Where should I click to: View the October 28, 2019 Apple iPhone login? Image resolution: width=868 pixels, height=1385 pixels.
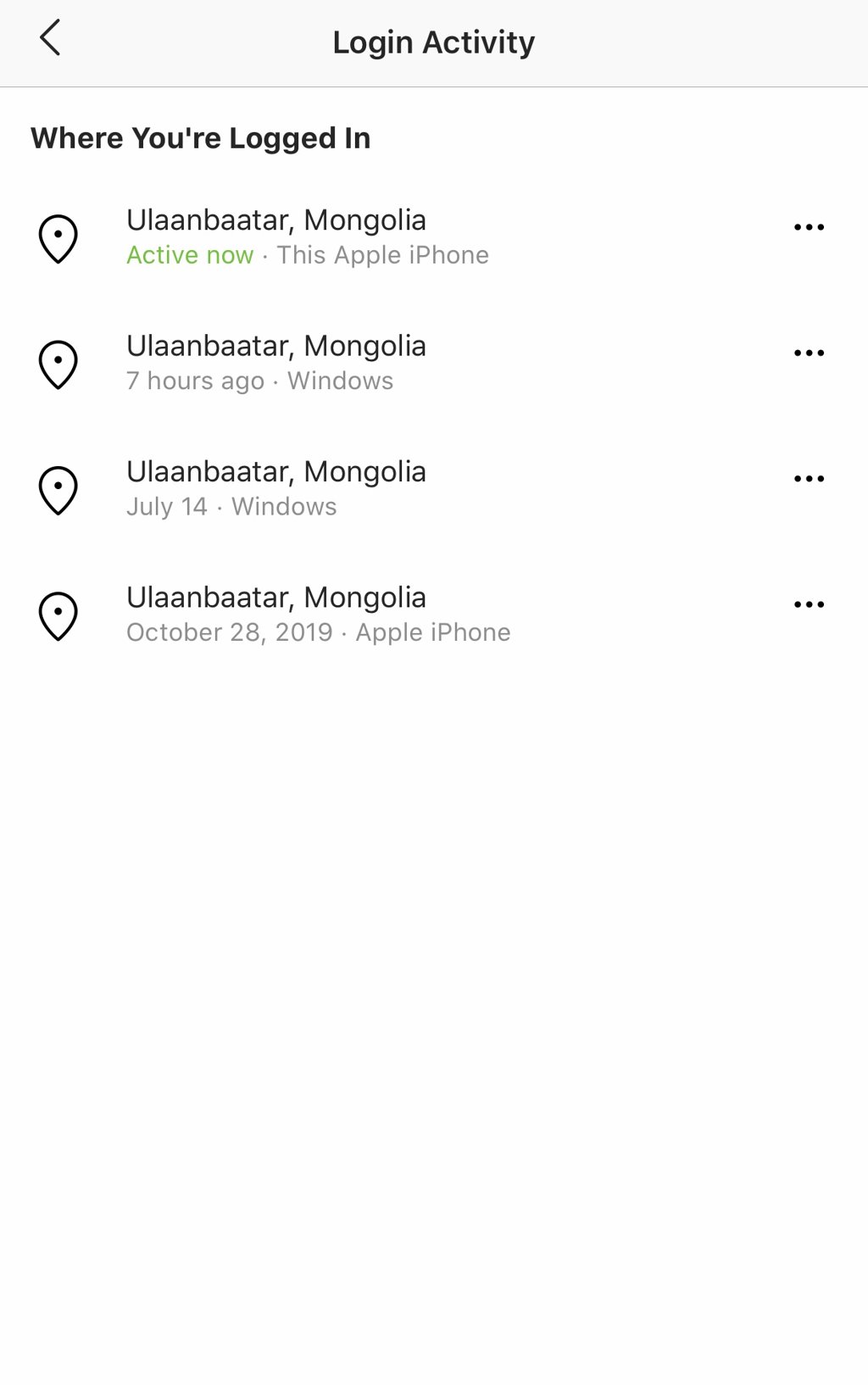[x=318, y=614]
